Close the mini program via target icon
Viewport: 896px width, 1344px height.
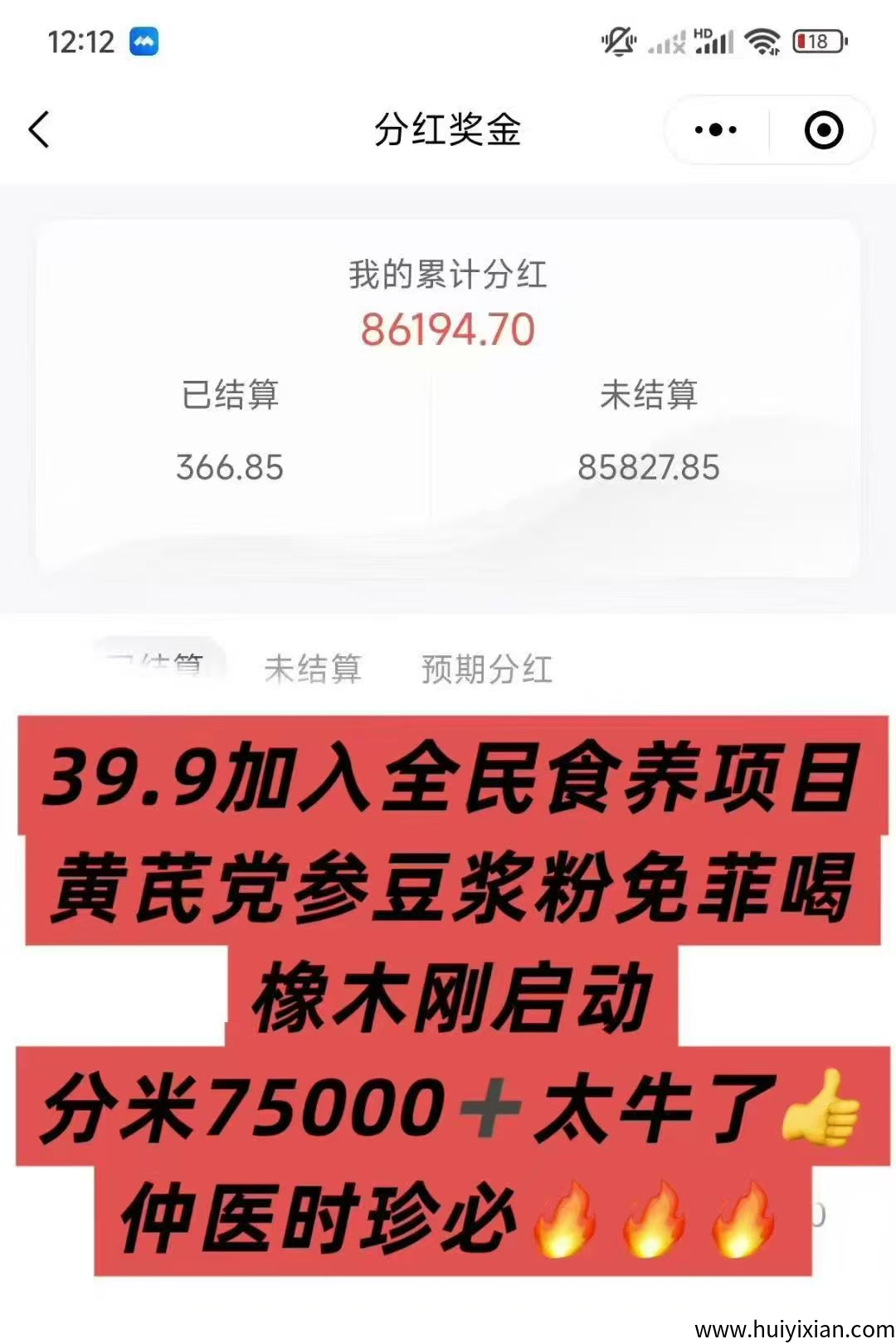click(823, 130)
